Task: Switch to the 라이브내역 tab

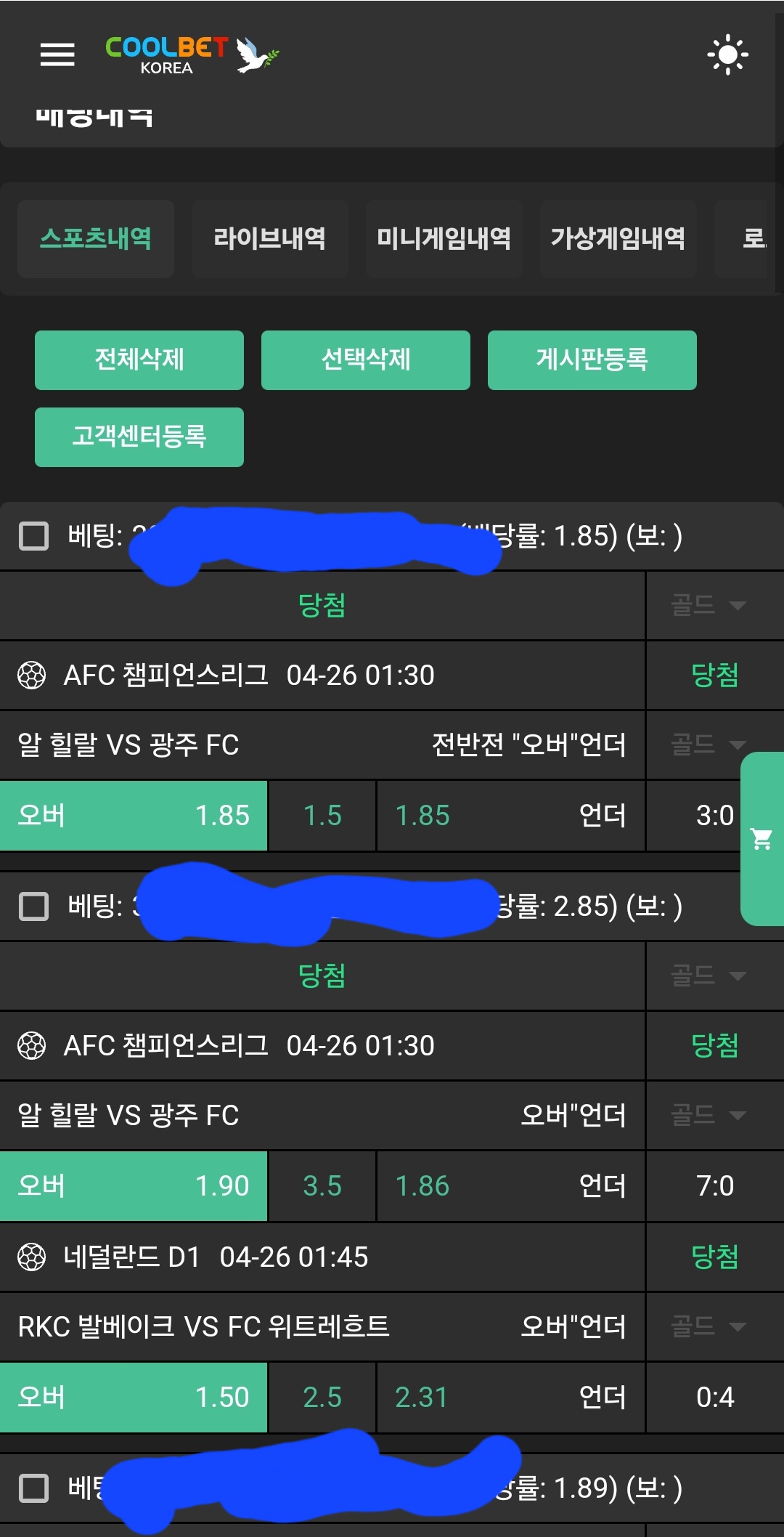Action: [x=269, y=238]
